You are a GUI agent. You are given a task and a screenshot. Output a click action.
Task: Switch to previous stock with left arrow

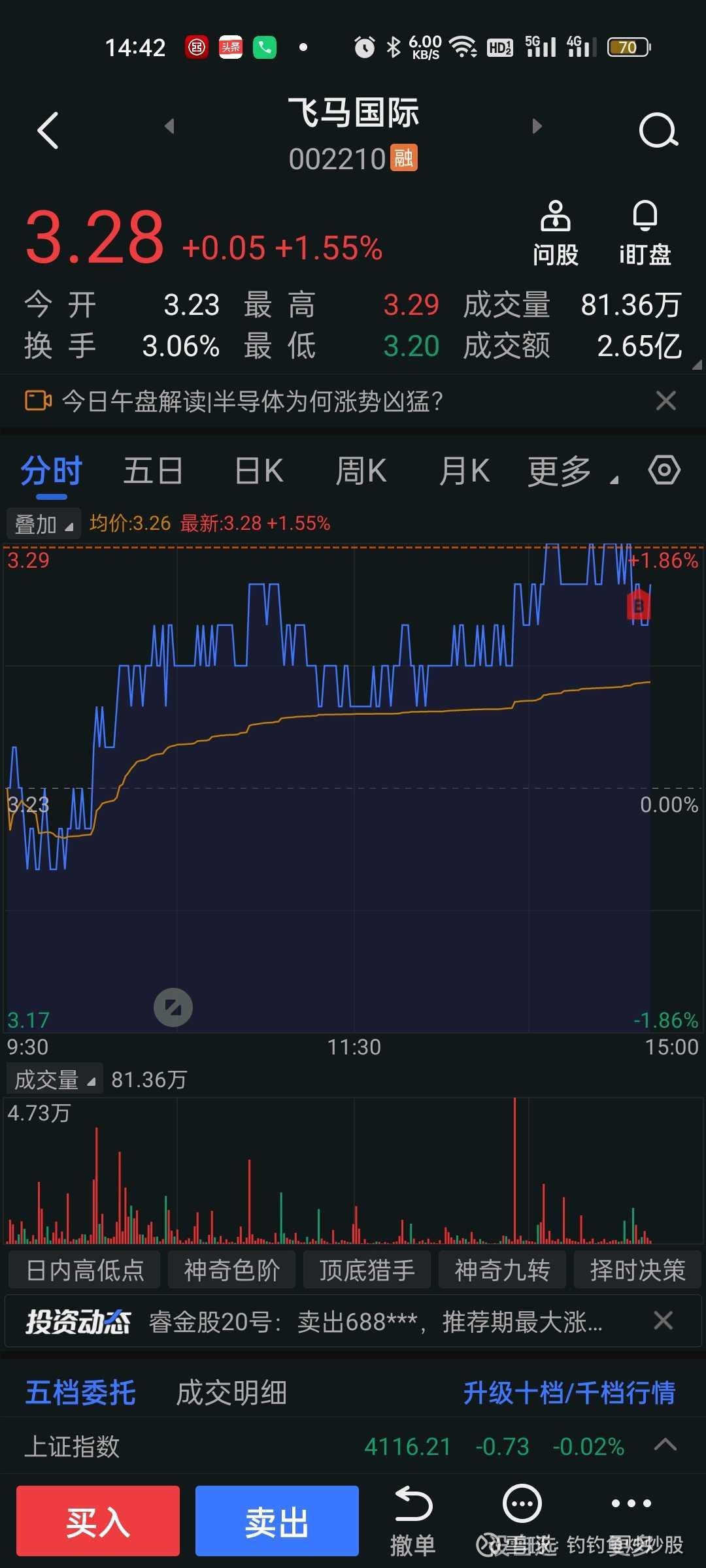[x=169, y=126]
